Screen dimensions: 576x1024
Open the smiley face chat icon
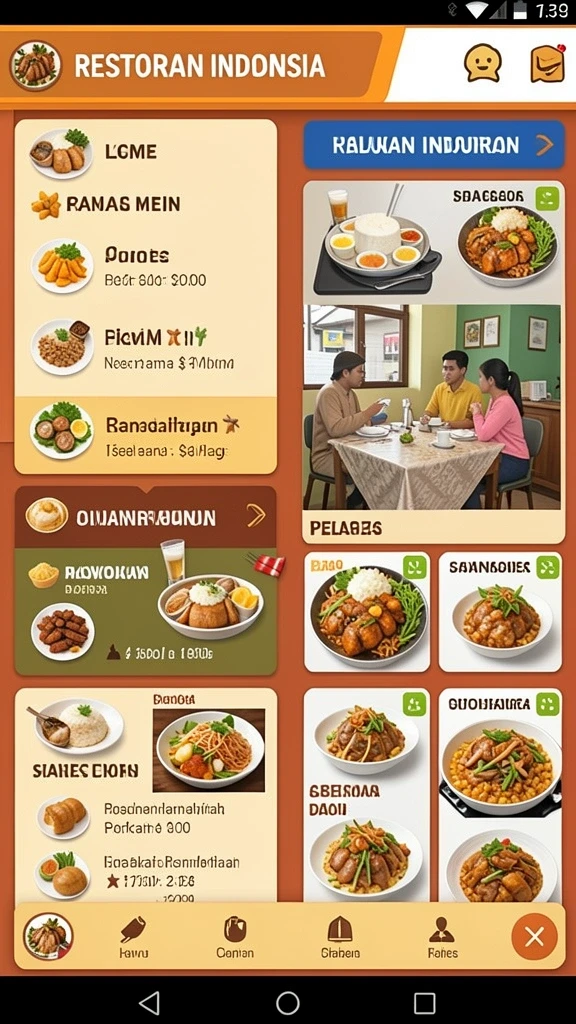483,63
